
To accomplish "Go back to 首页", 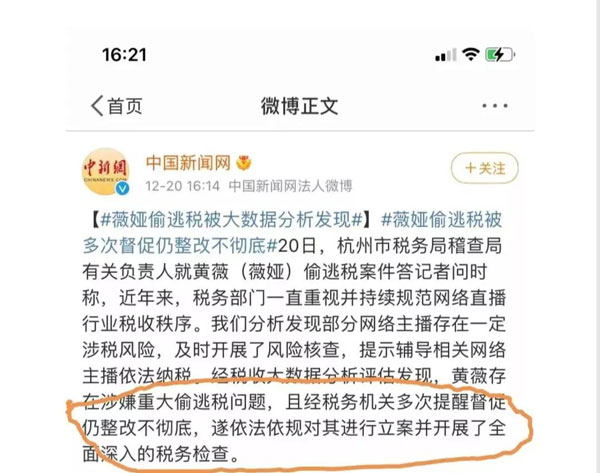I will pyautogui.click(x=116, y=106).
